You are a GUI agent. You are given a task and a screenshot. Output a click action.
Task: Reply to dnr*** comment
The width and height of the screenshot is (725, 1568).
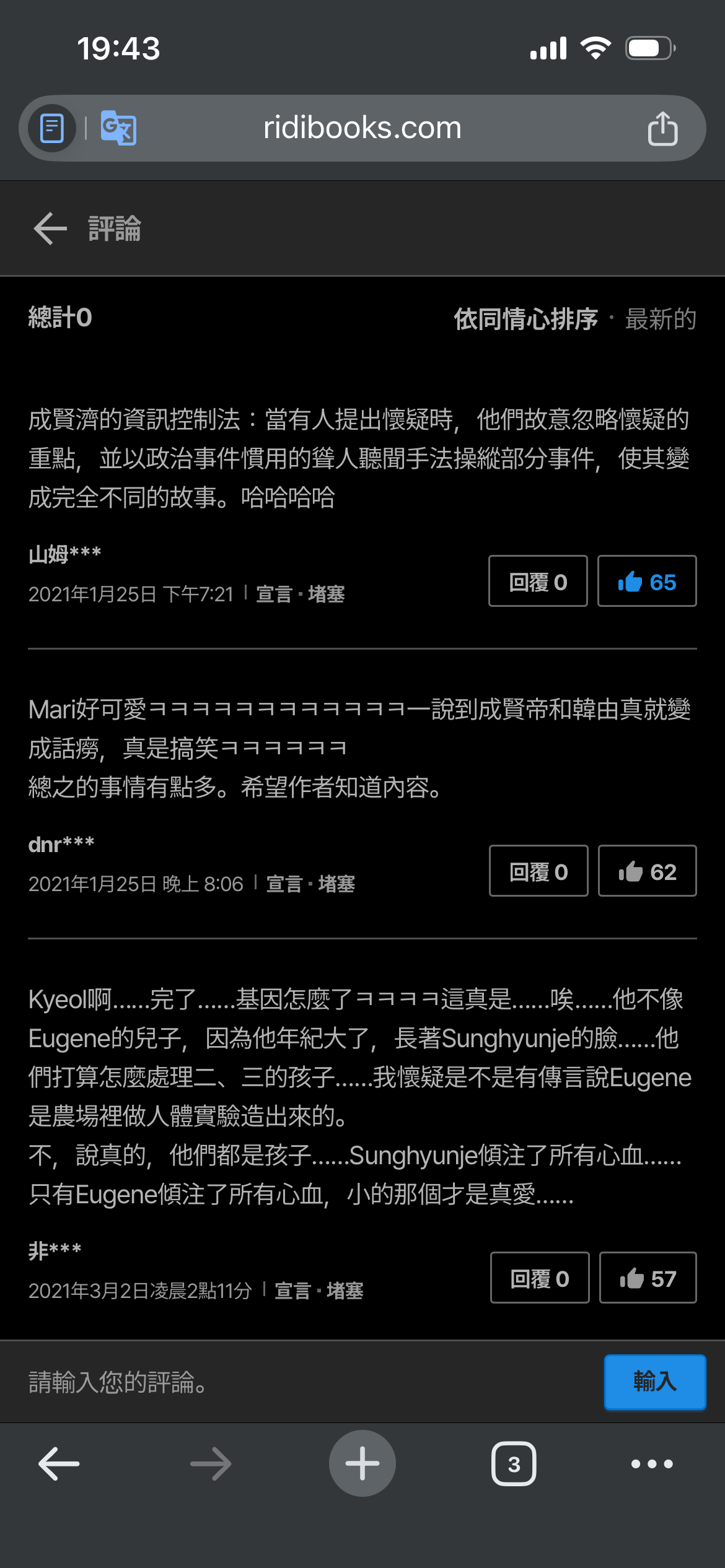pos(538,871)
